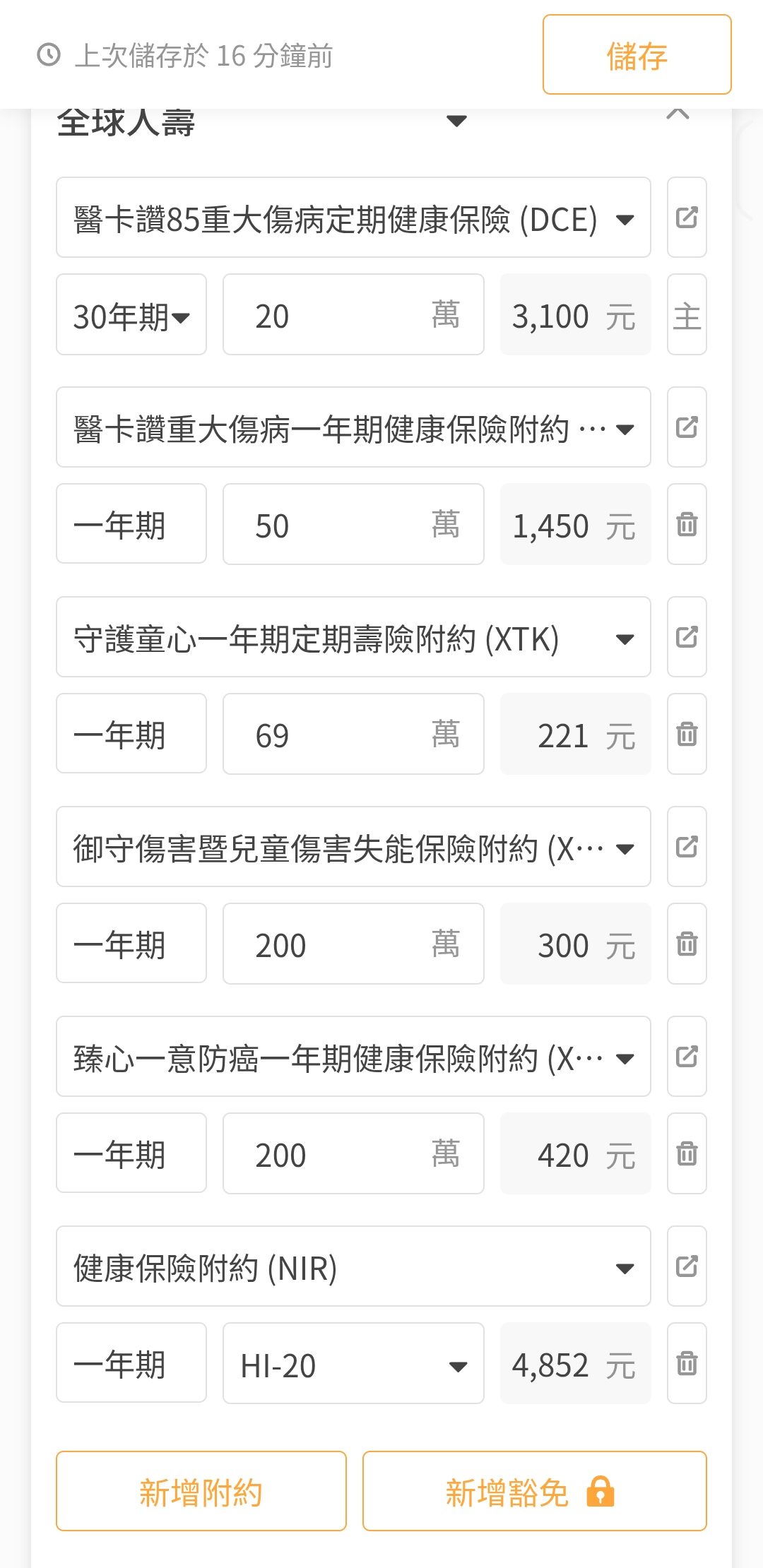763x1568 pixels.
Task: Edit the 20萬 coverage amount field
Action: [353, 315]
